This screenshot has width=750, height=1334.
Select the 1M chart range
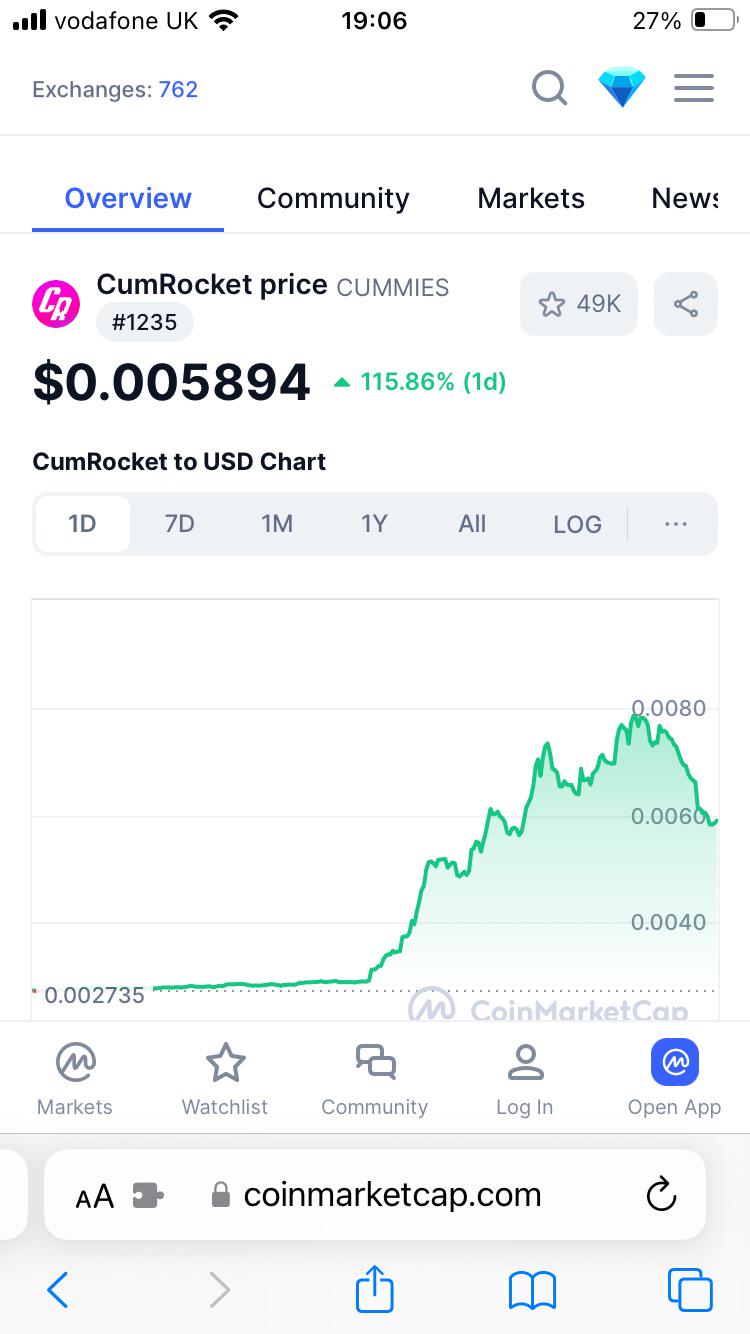point(277,524)
